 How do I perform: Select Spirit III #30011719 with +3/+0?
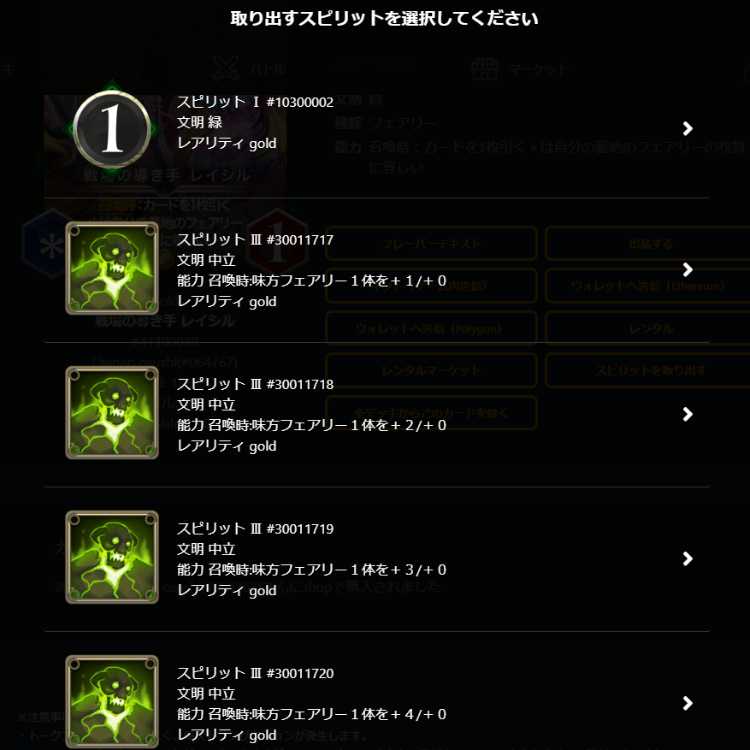tap(376, 559)
